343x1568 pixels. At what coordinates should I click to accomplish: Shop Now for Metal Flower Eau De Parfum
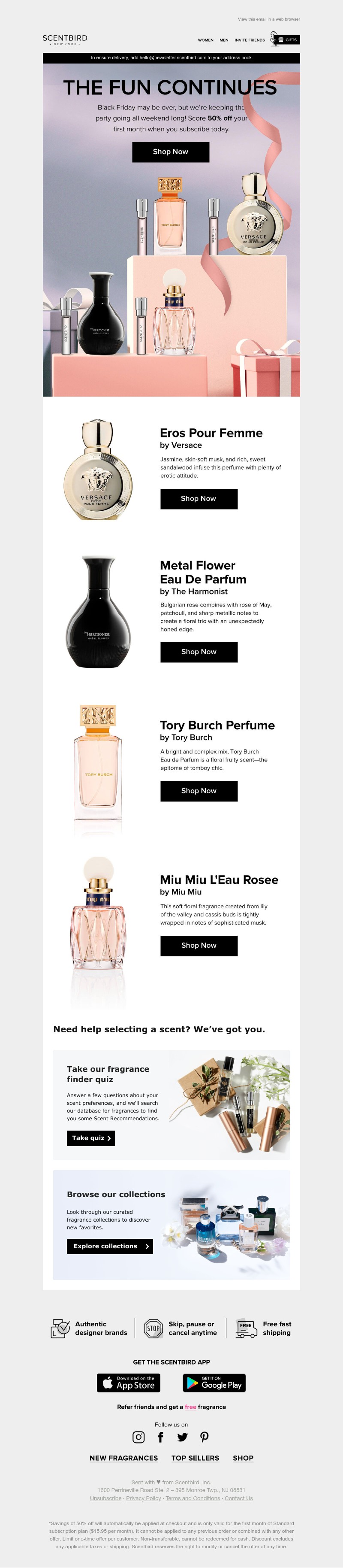tap(198, 652)
